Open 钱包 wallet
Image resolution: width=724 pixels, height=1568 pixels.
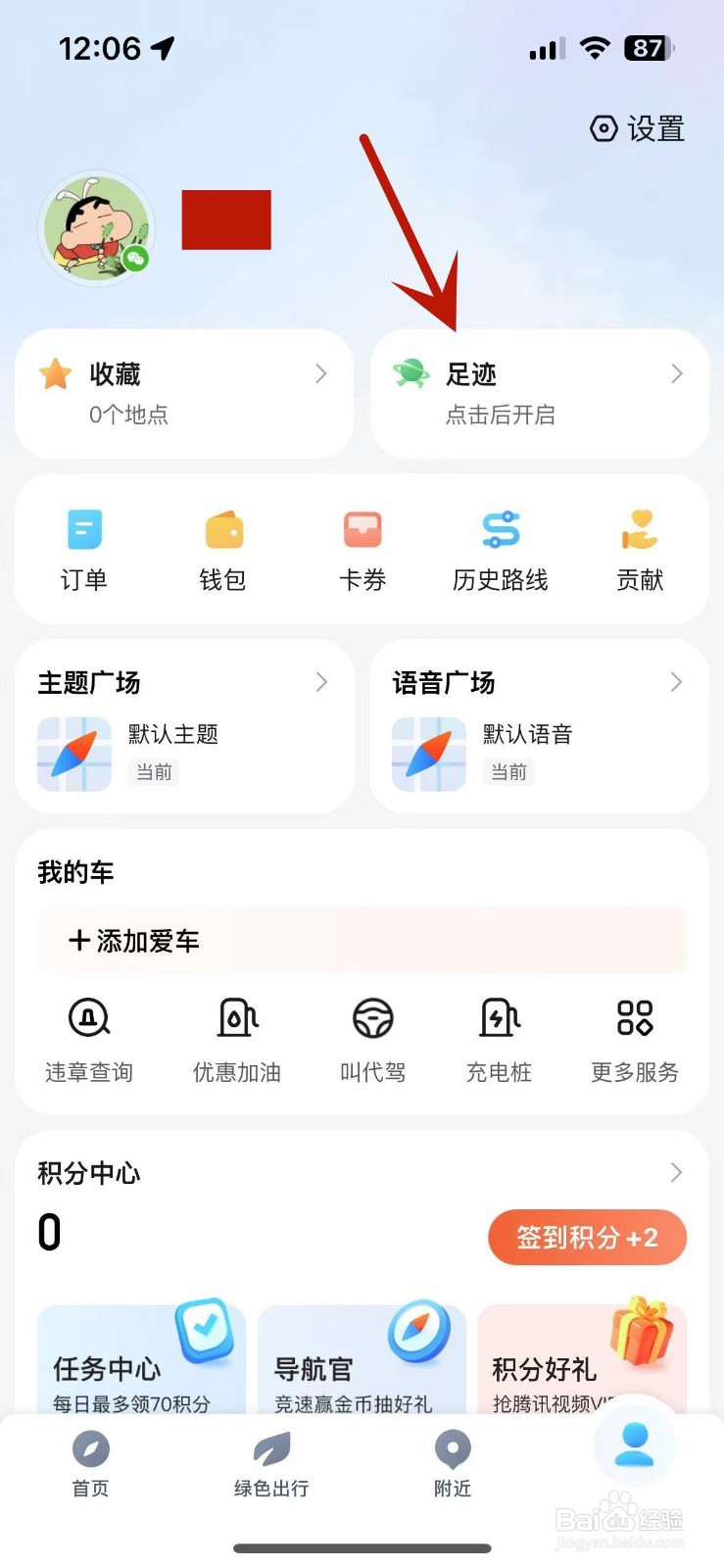(x=223, y=551)
